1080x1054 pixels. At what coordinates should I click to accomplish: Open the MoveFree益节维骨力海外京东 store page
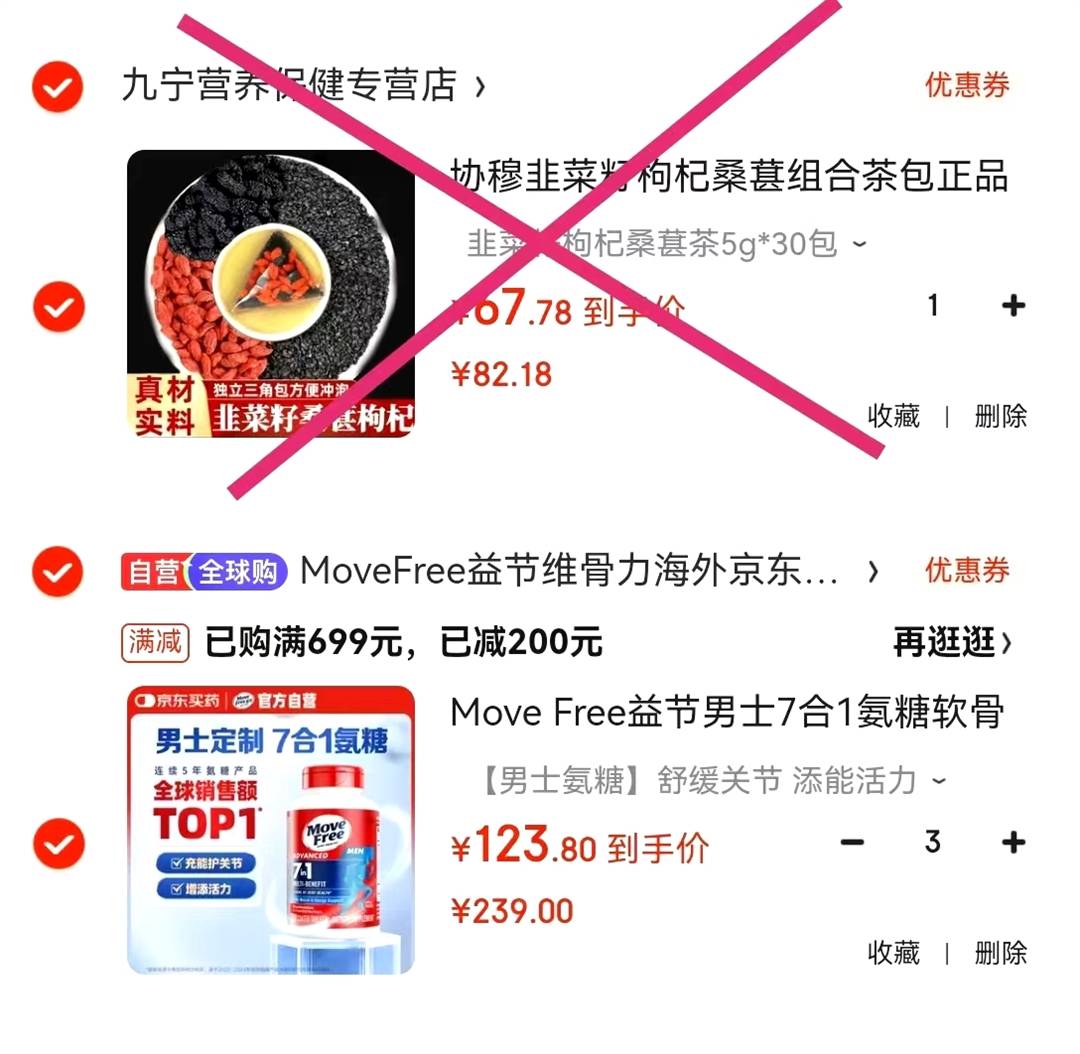[x=580, y=572]
